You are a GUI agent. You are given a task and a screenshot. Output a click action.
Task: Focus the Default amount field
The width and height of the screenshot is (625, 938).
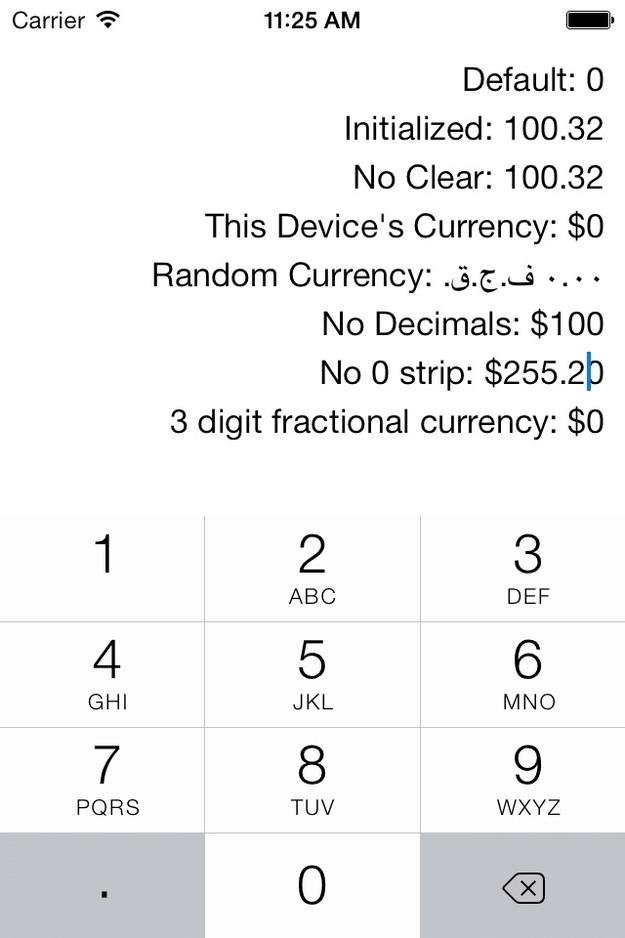pyautogui.click(x=533, y=80)
